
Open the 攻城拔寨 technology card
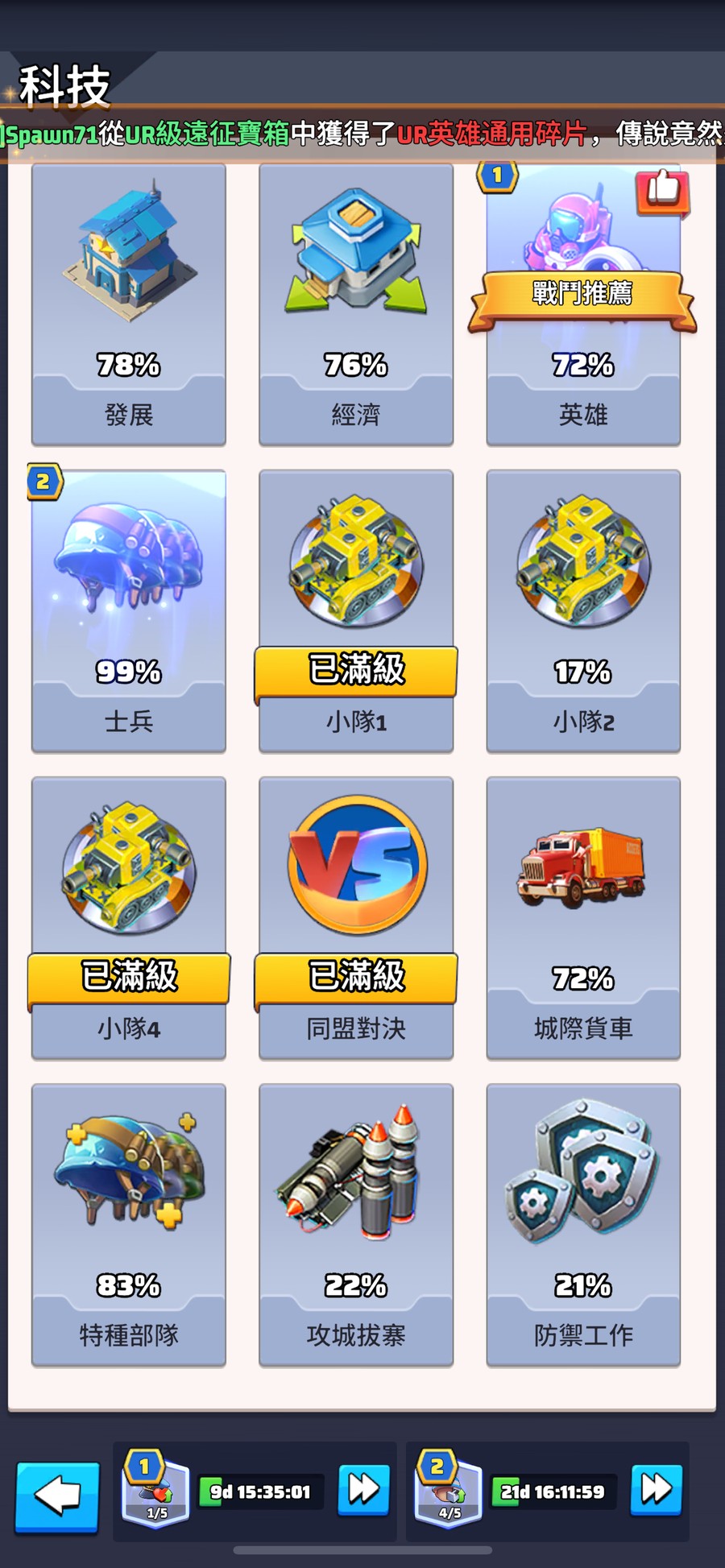pyautogui.click(x=355, y=1224)
